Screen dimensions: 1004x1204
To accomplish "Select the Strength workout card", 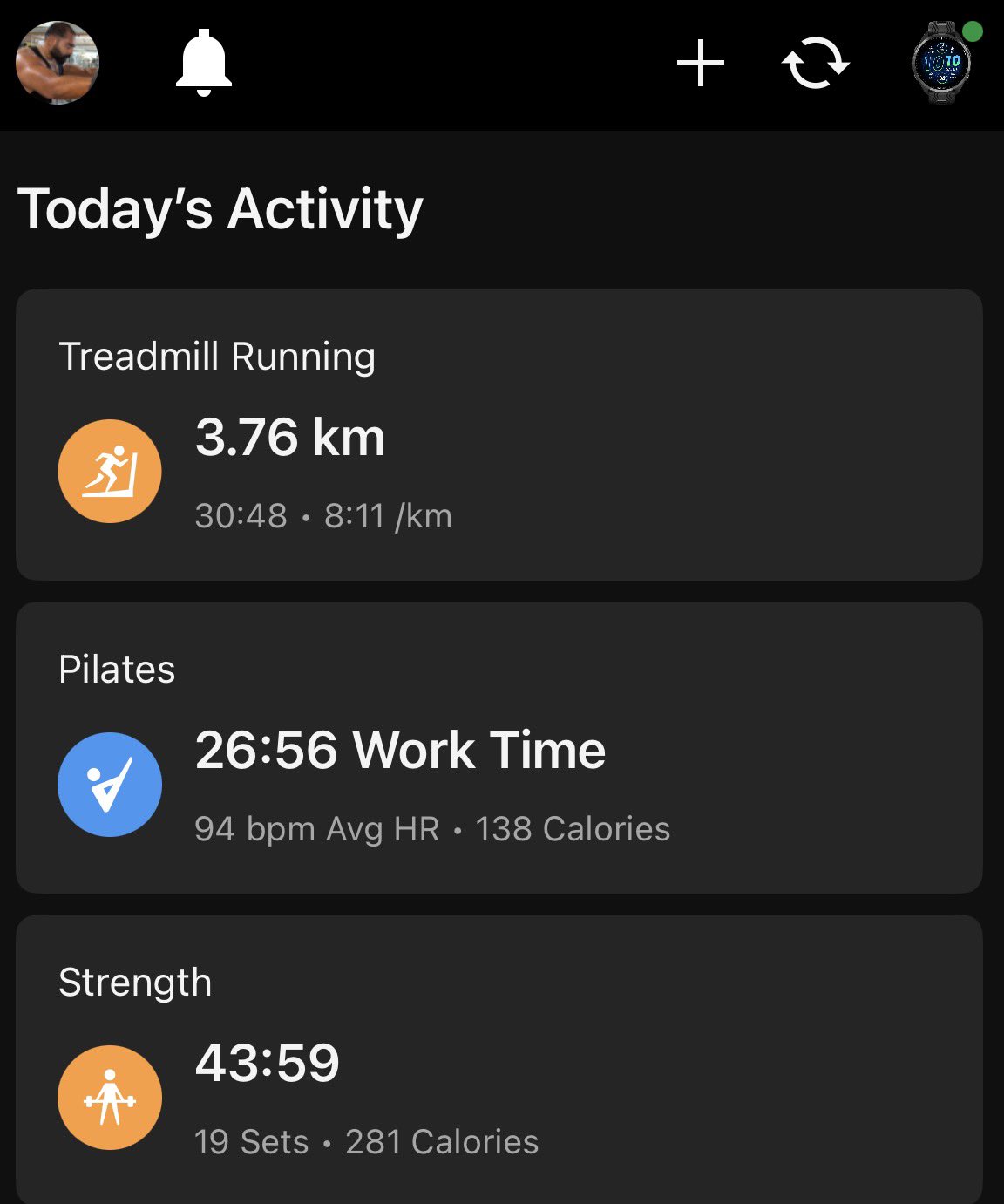I will click(499, 1058).
